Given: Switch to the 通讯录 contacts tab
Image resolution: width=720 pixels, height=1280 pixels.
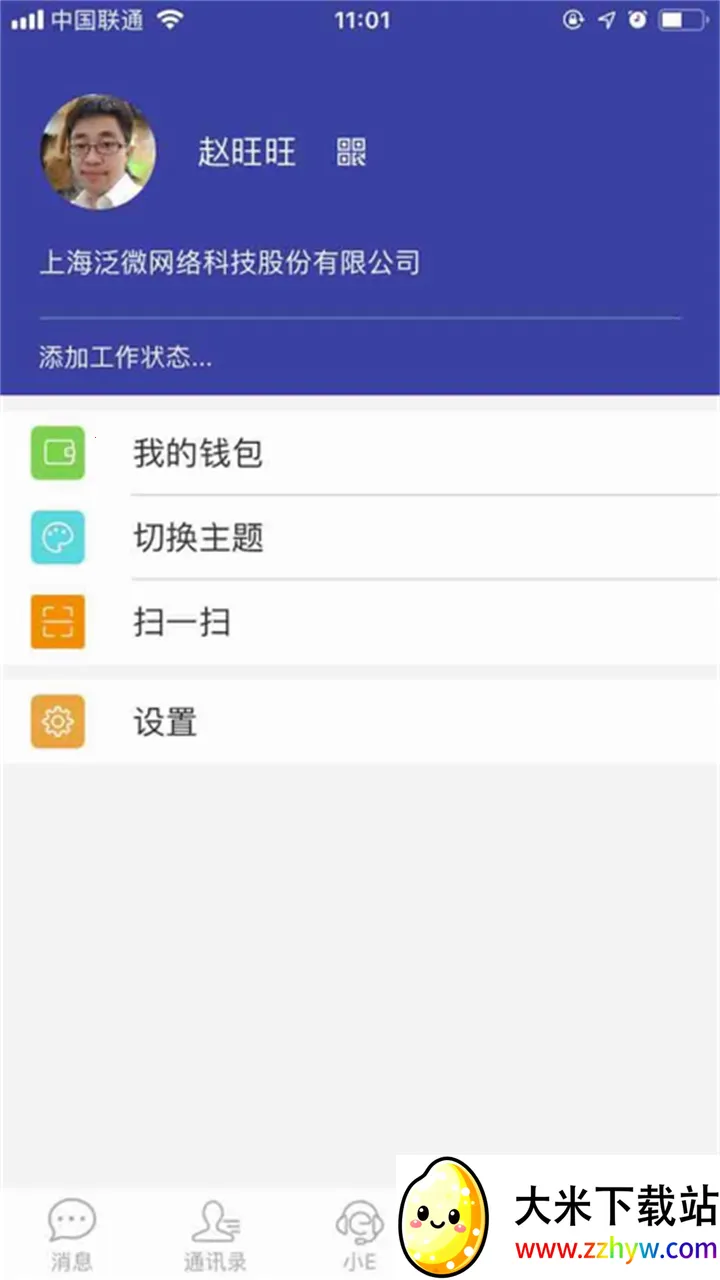Looking at the screenshot, I should point(215,1235).
